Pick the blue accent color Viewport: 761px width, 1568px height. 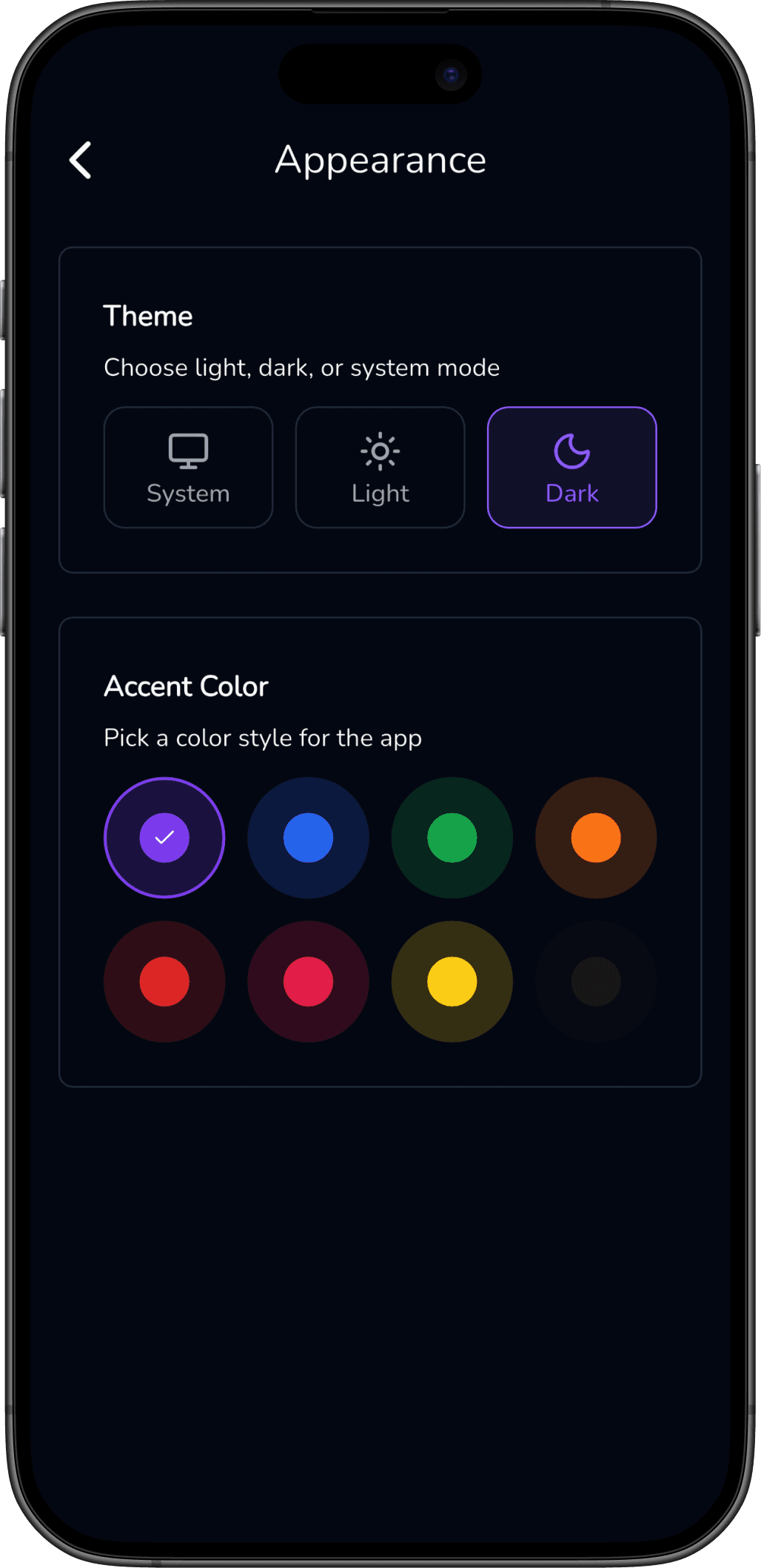point(308,837)
